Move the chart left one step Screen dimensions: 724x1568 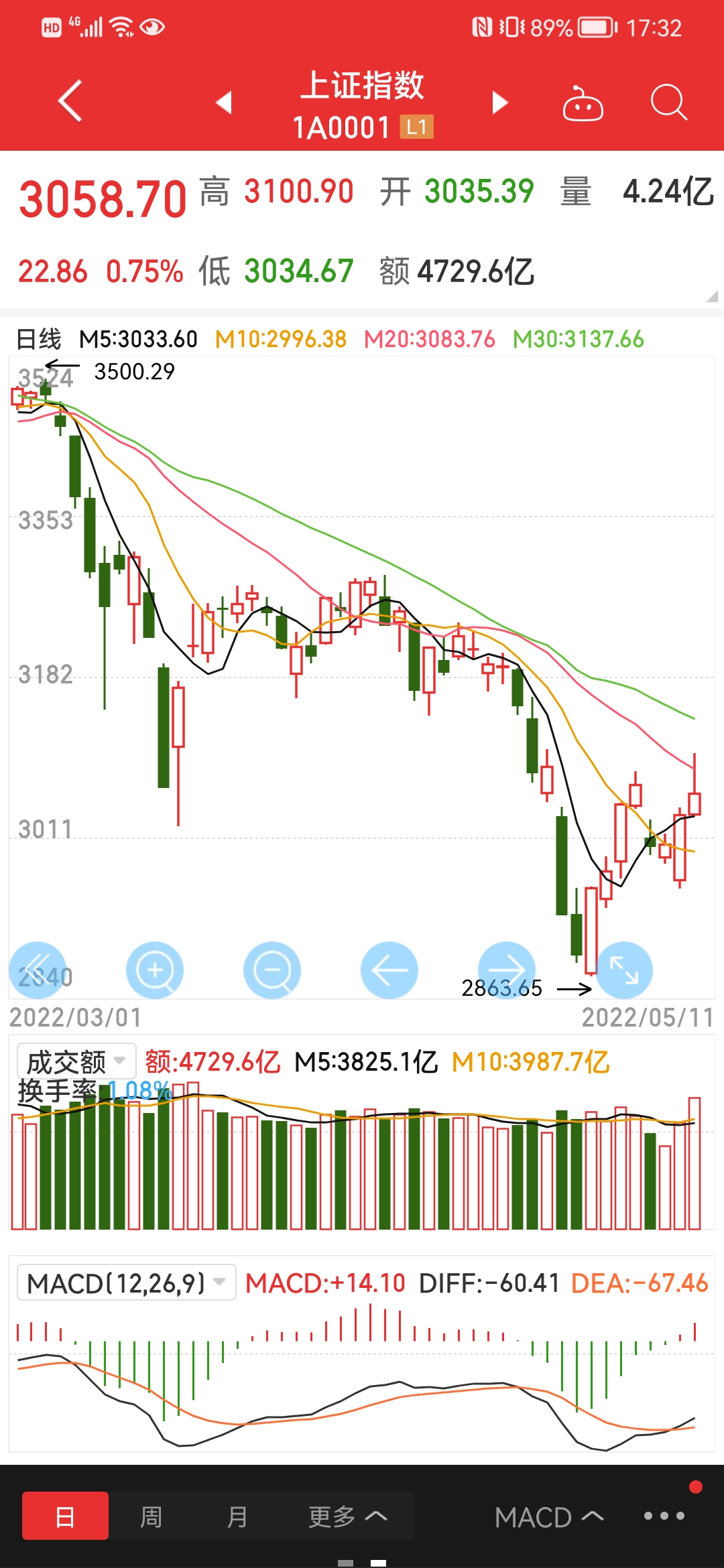coord(389,970)
